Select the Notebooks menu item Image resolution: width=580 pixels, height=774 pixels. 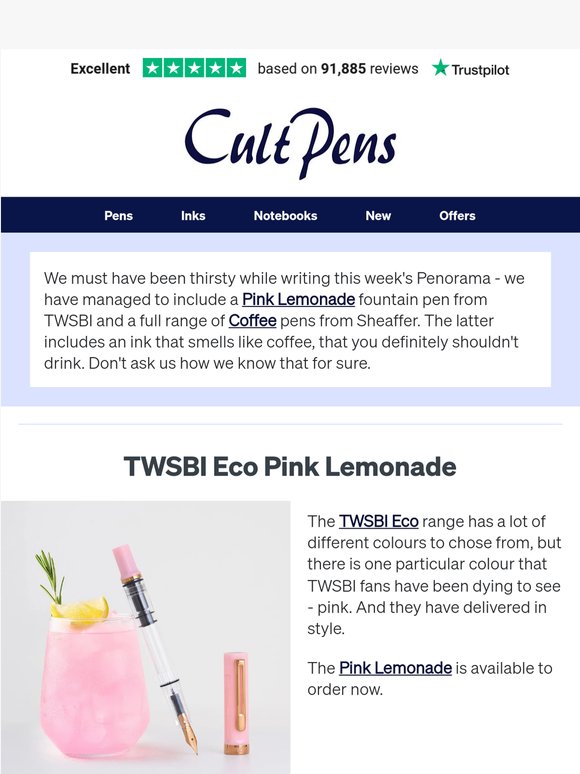tap(285, 216)
